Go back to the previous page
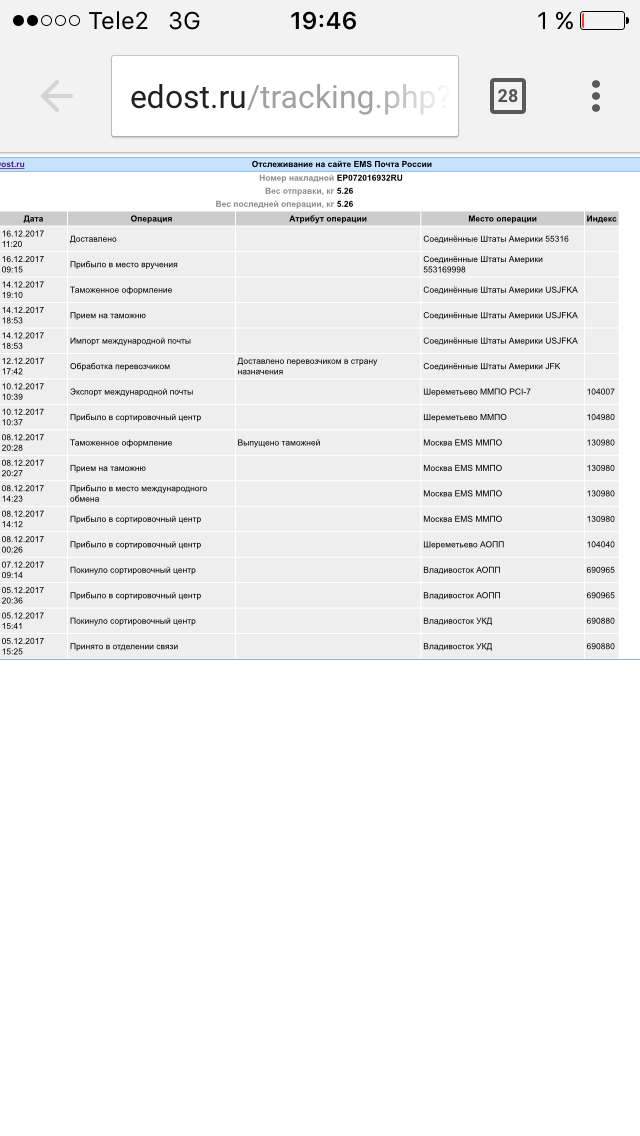 [56, 96]
